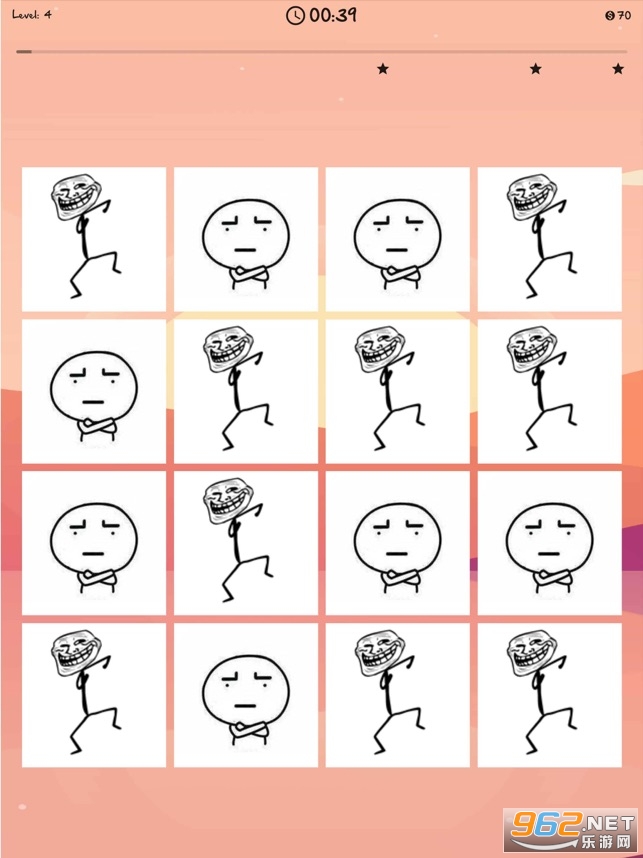Tap the troll dancer tile in top-left corner
This screenshot has width=643, height=858.
[94, 239]
